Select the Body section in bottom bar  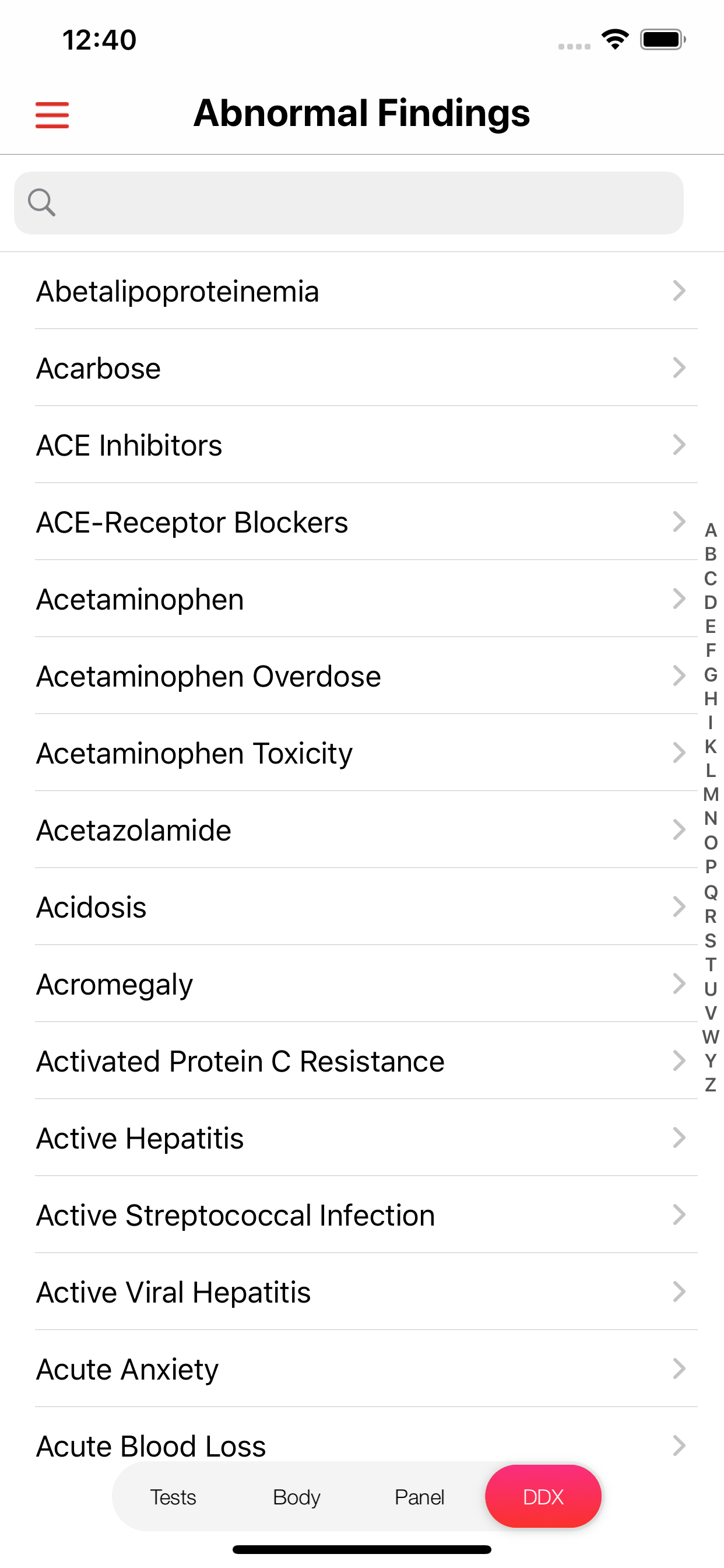[296, 1497]
